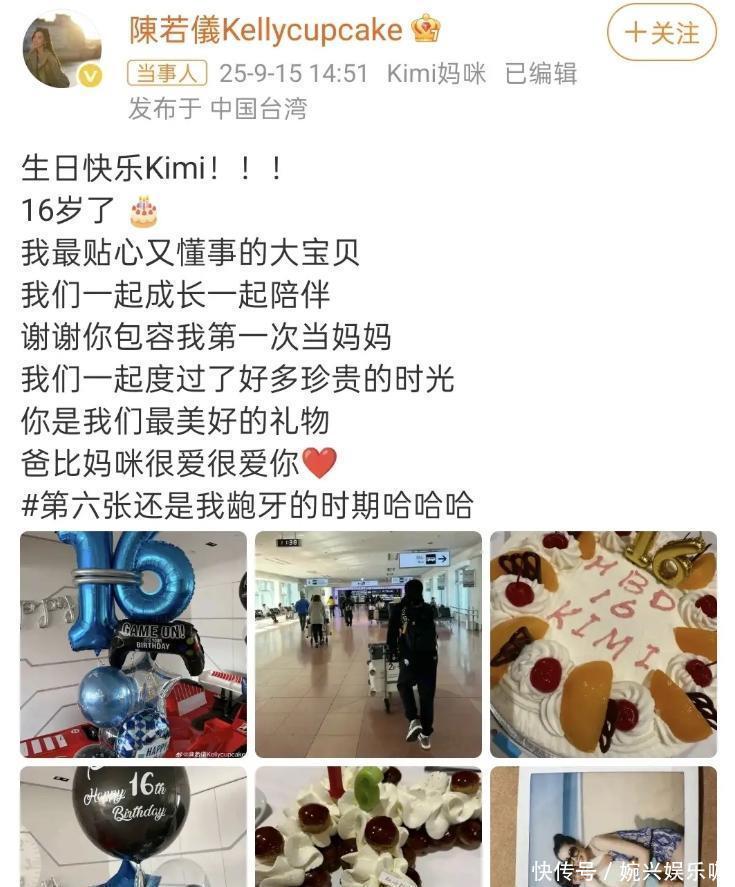View the cream cake with candle photo
The height and width of the screenshot is (887, 735).
click(368, 826)
